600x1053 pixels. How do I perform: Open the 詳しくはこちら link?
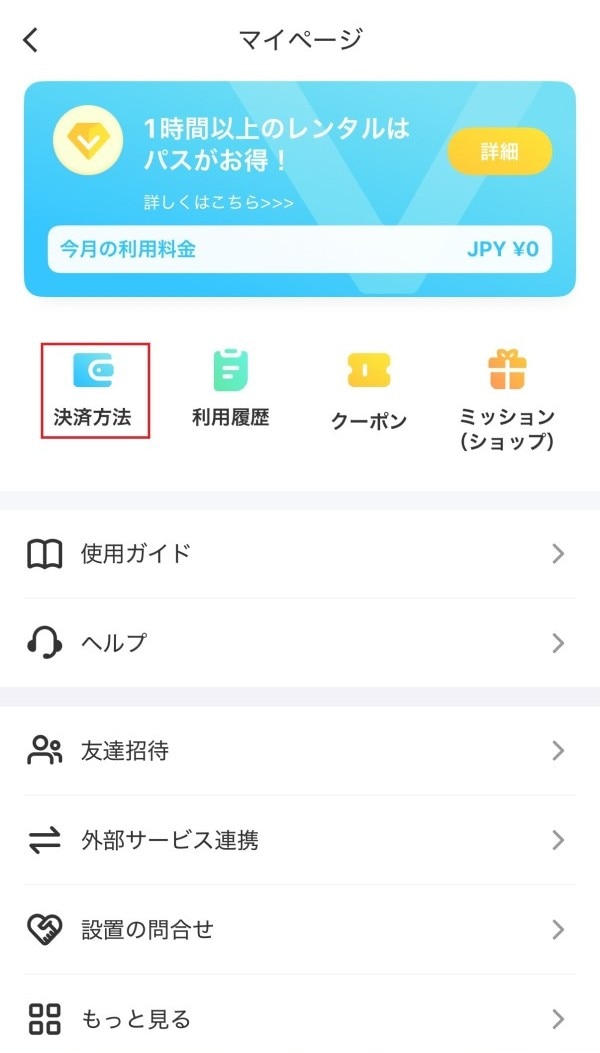(x=218, y=203)
